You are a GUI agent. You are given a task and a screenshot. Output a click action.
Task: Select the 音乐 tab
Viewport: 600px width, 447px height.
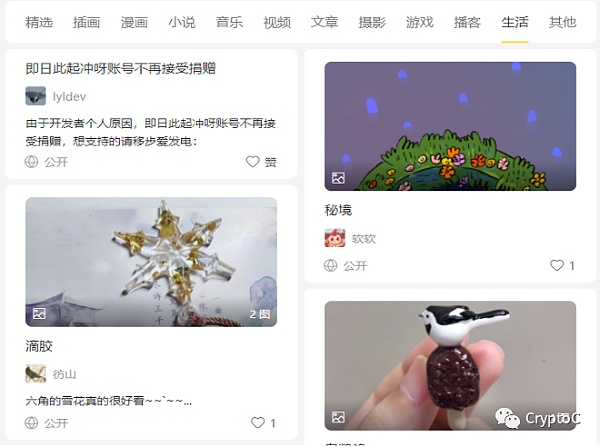[229, 22]
